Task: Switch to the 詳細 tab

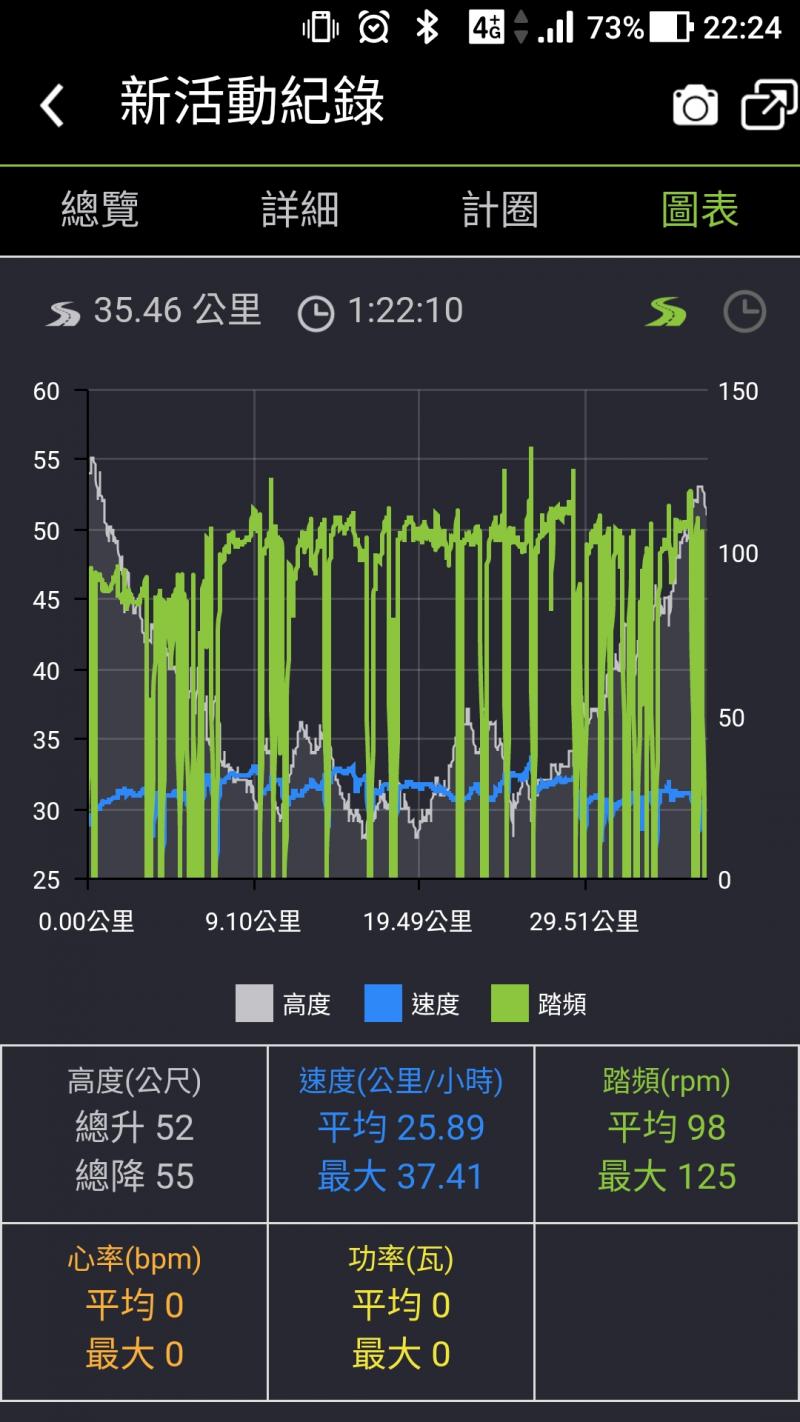Action: click(x=300, y=210)
